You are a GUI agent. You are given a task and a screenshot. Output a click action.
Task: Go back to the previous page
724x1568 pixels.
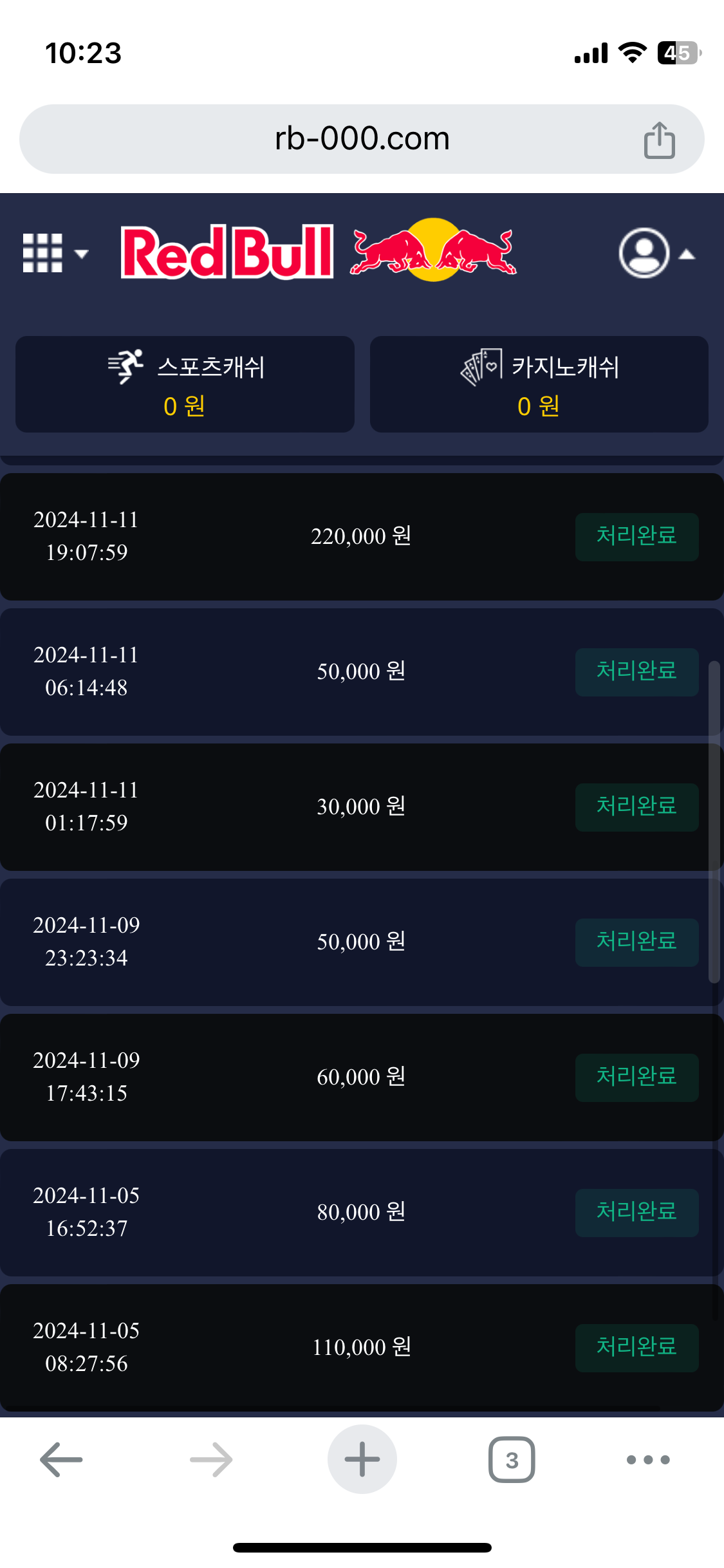pyautogui.click(x=61, y=1459)
